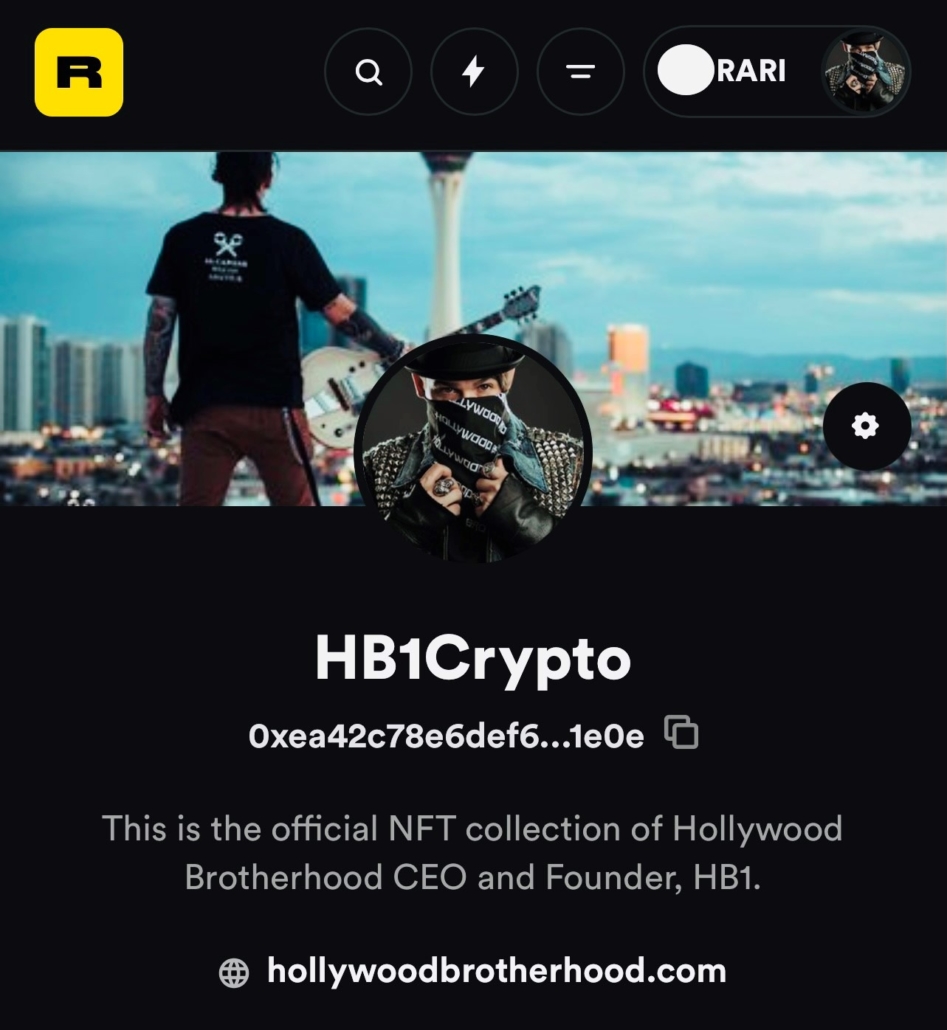Open the lightning bolt activity icon

pyautogui.click(x=474, y=72)
